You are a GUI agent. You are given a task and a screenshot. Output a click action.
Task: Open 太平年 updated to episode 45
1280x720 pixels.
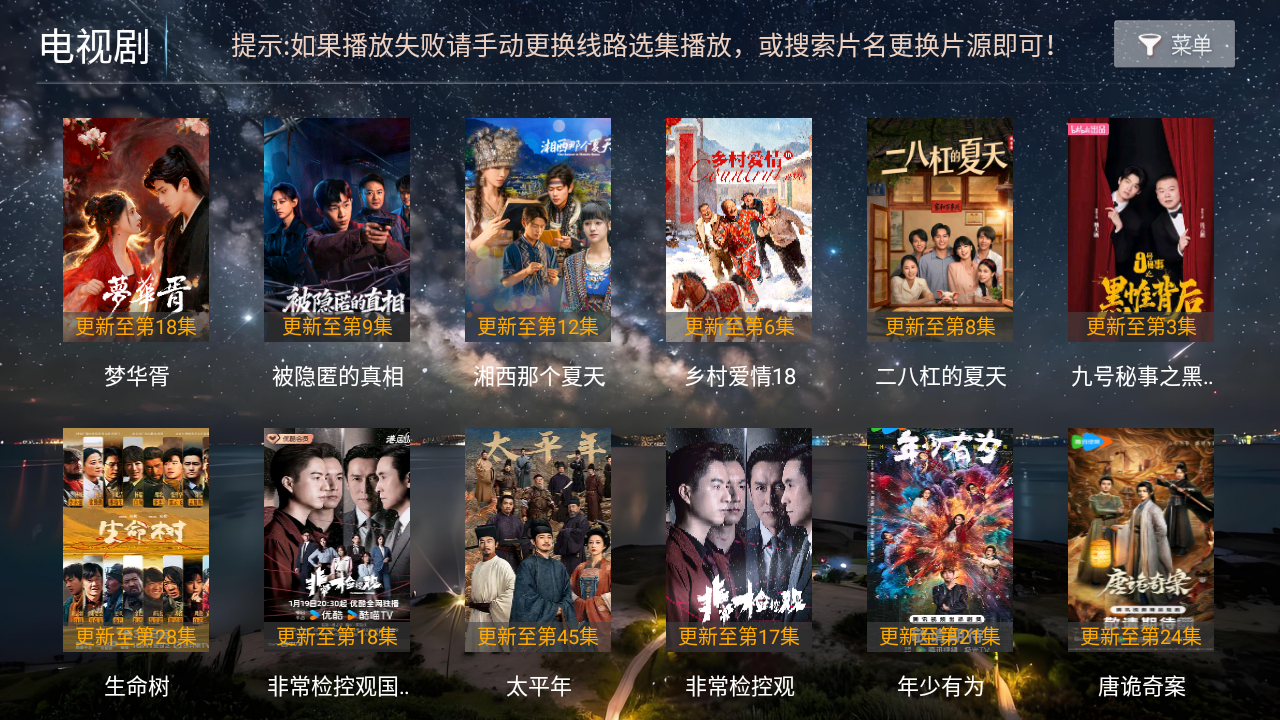(x=538, y=540)
